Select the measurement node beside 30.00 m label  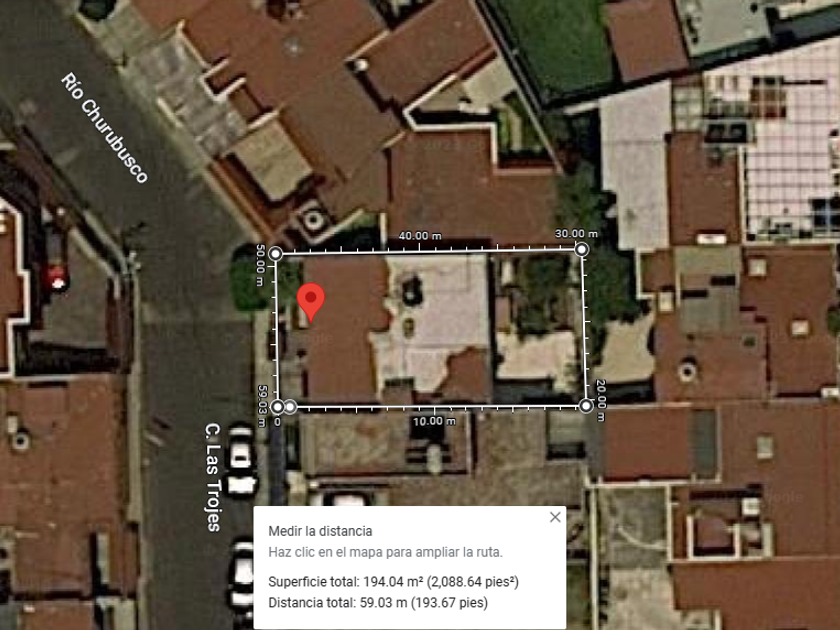(581, 250)
